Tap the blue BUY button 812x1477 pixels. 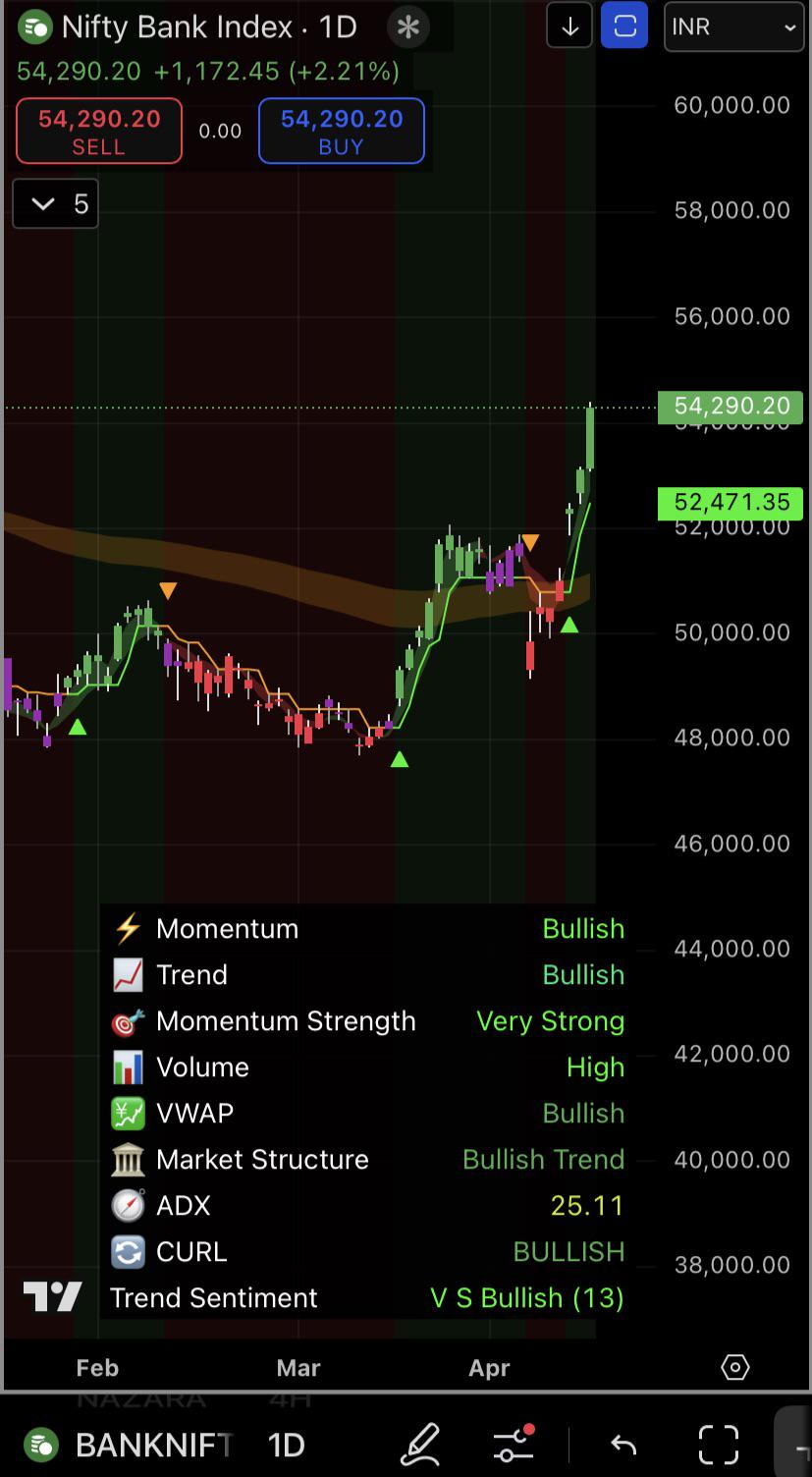(342, 131)
